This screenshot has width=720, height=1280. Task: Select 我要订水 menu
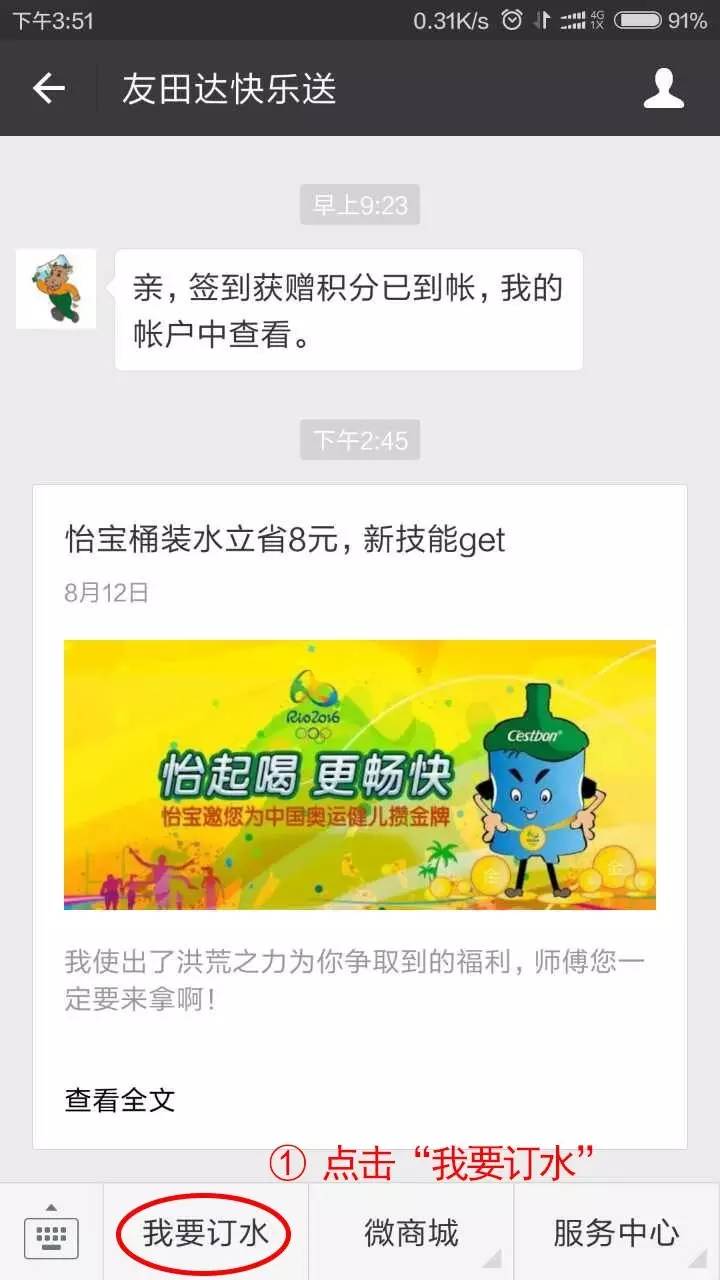[x=206, y=1233]
